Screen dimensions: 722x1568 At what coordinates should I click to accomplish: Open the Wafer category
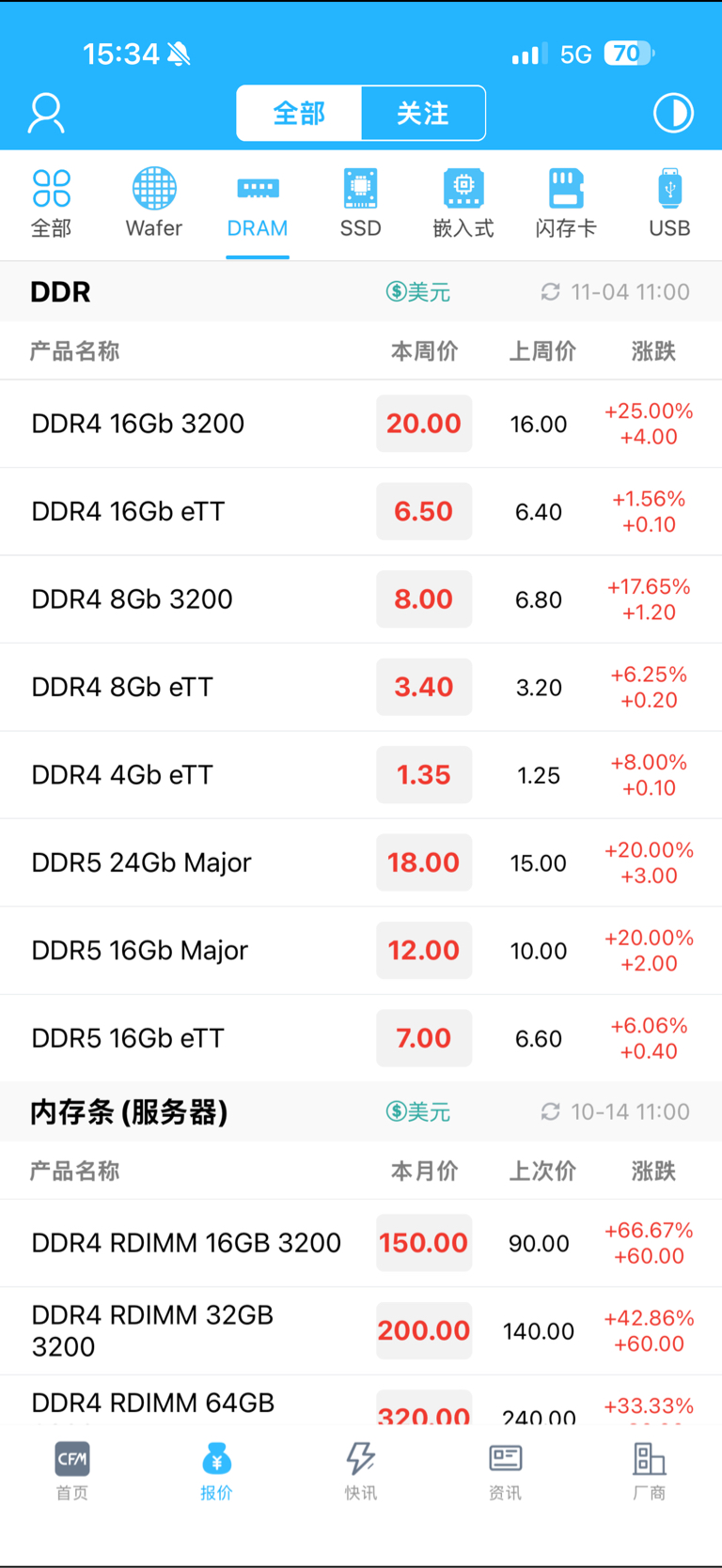[x=154, y=203]
